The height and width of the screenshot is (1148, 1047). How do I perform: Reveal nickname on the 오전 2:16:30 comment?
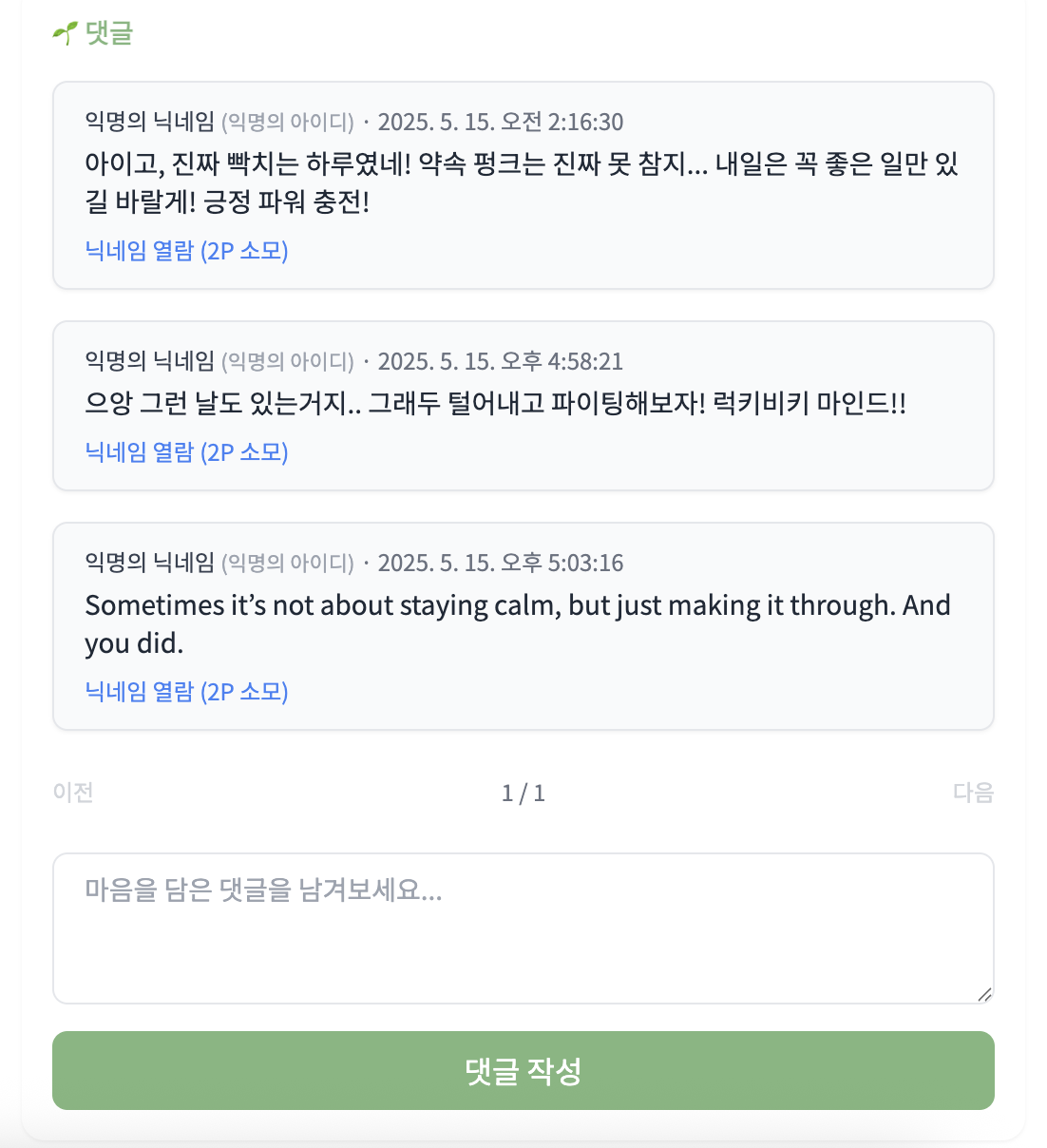click(x=186, y=251)
